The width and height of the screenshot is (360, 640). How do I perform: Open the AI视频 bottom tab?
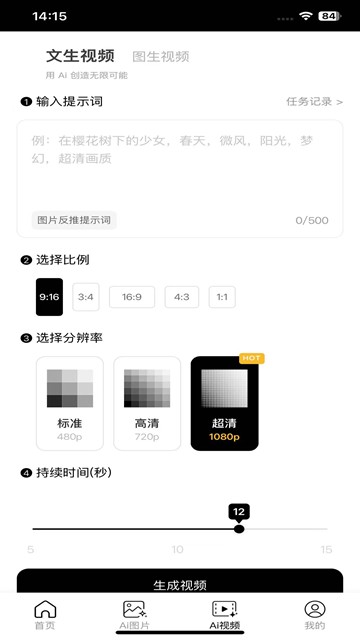224,615
